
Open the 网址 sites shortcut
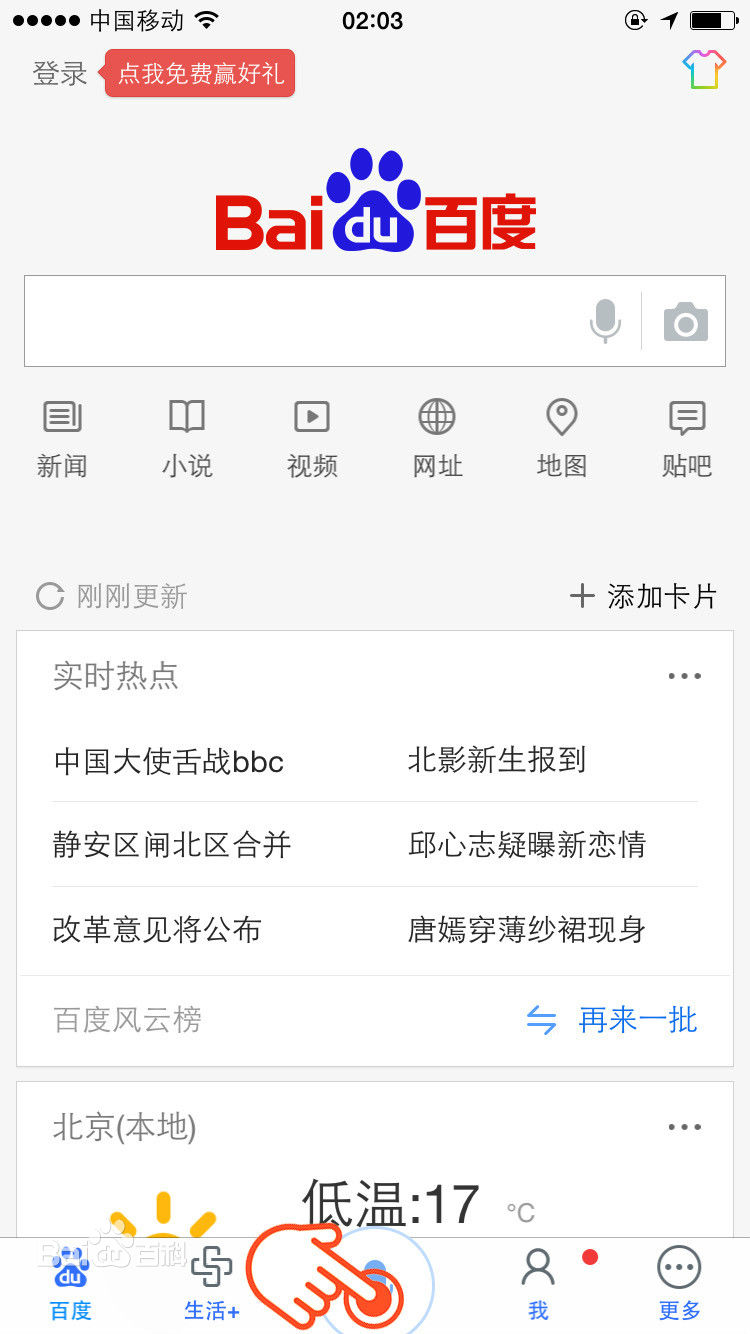(x=437, y=439)
